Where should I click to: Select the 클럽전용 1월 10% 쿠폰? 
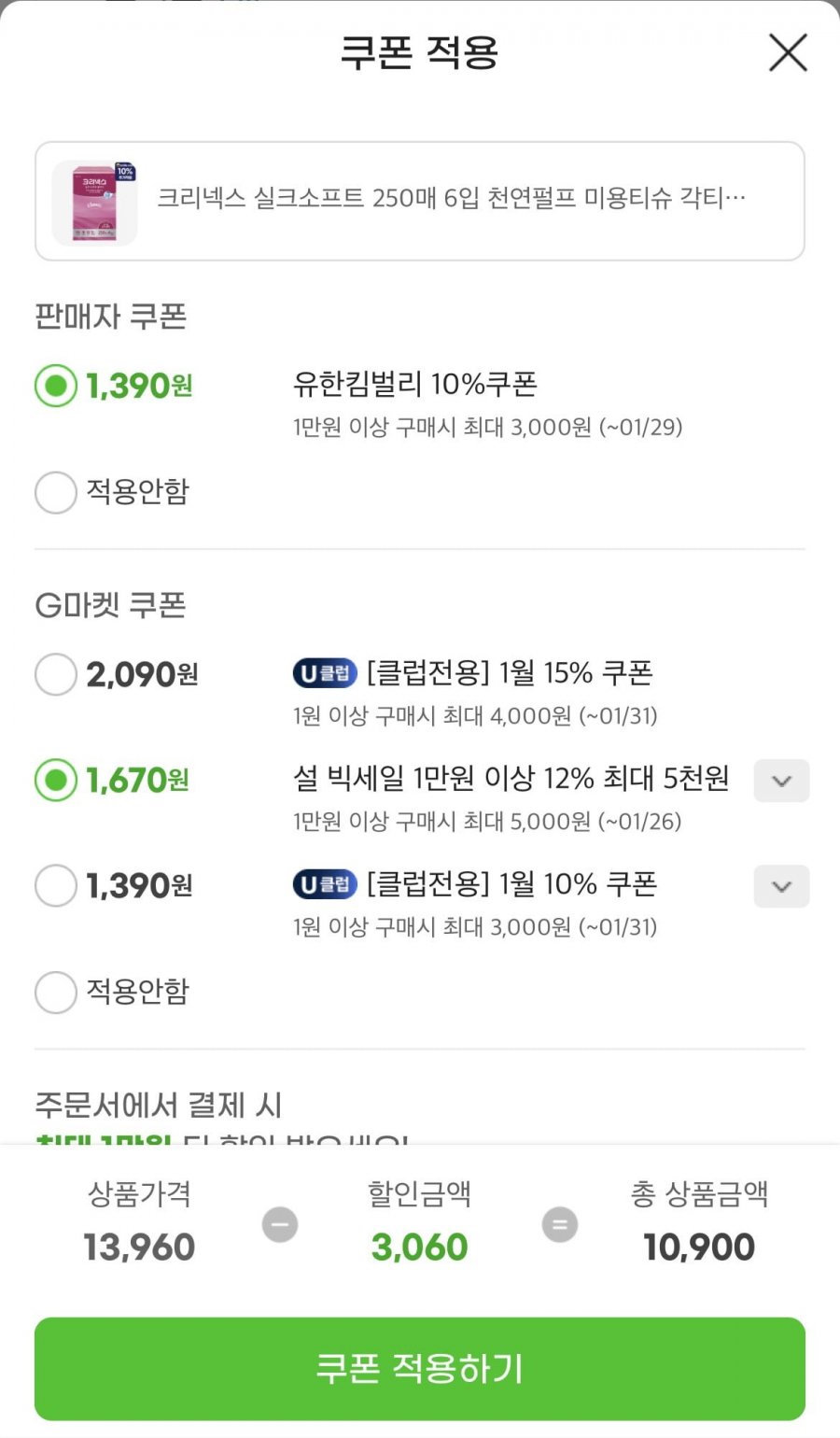point(56,885)
